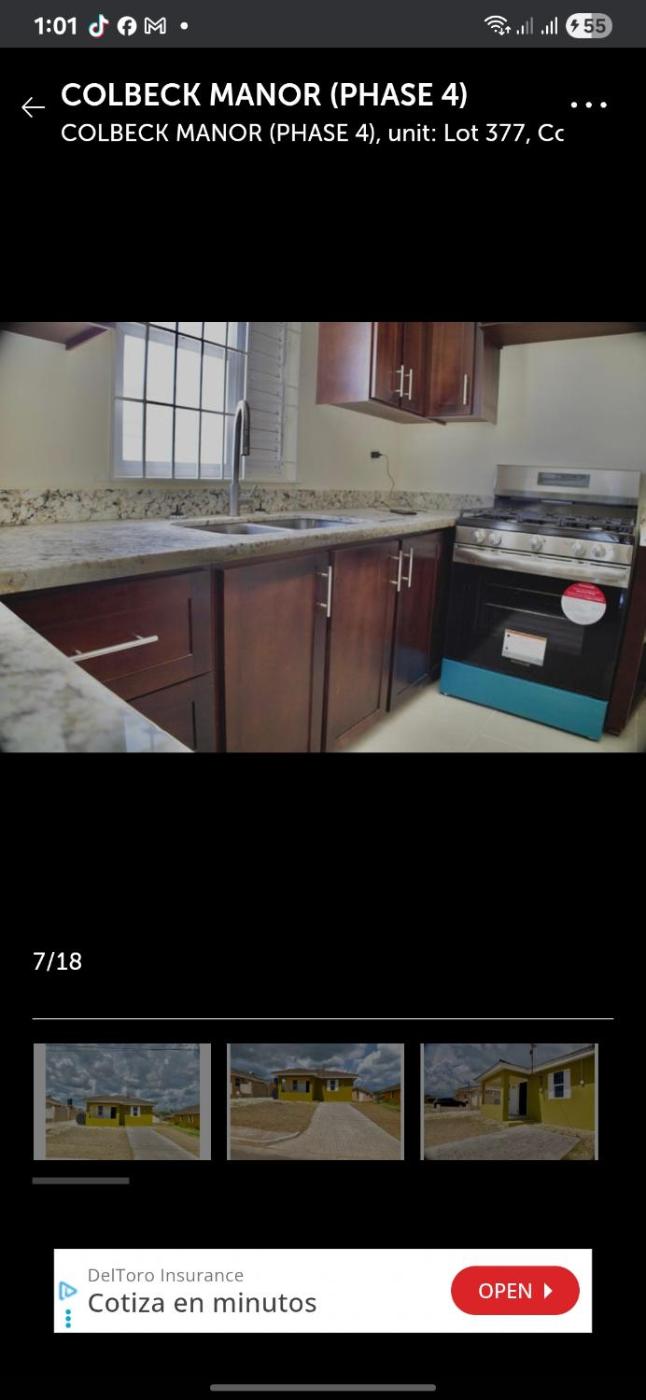
Task: Tap OPEN on the DelToro Insurance ad
Action: tap(515, 1290)
